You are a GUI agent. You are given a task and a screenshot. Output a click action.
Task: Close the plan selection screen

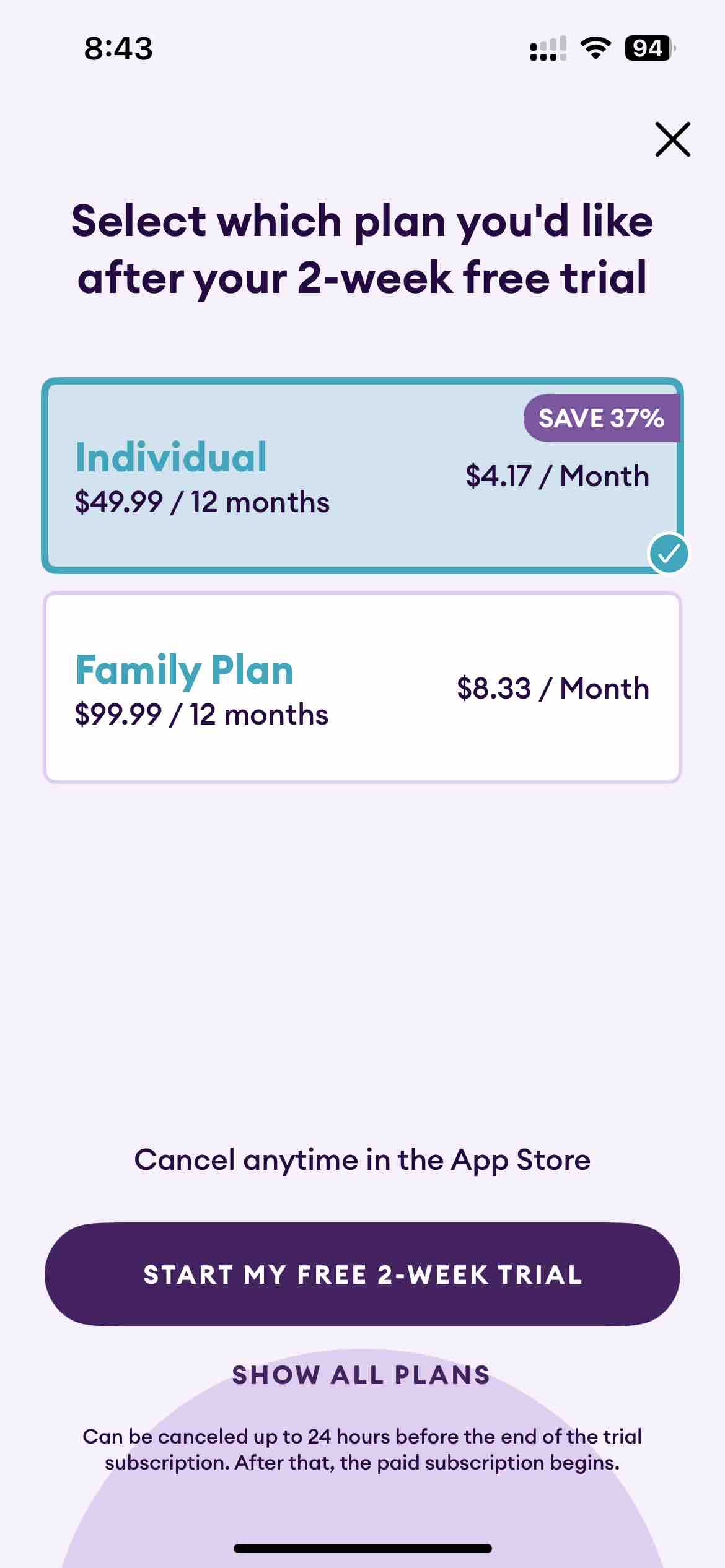pos(672,139)
